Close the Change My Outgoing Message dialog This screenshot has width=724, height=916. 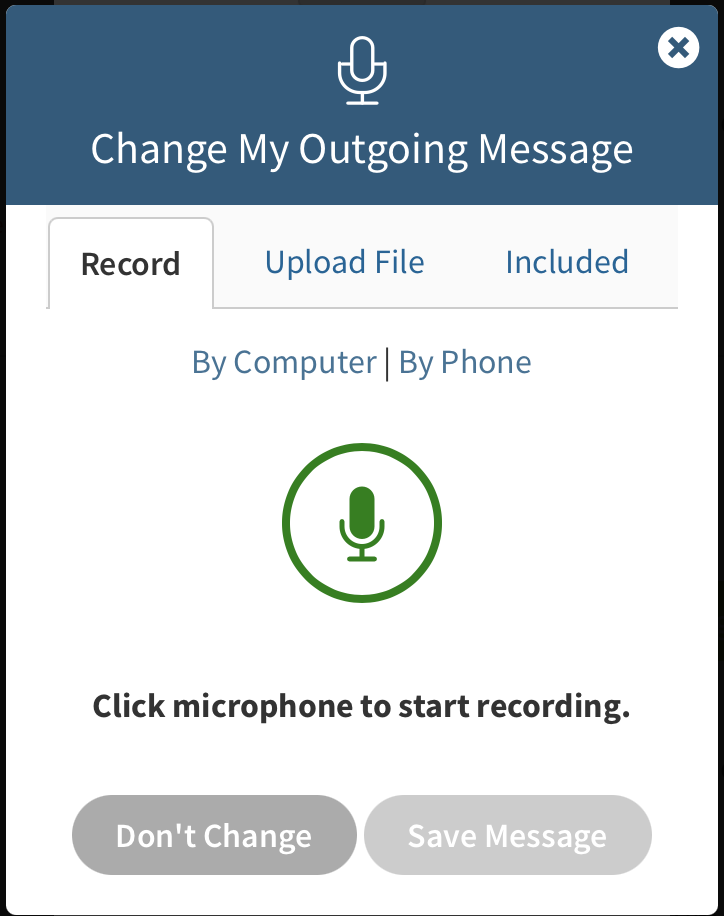click(678, 47)
